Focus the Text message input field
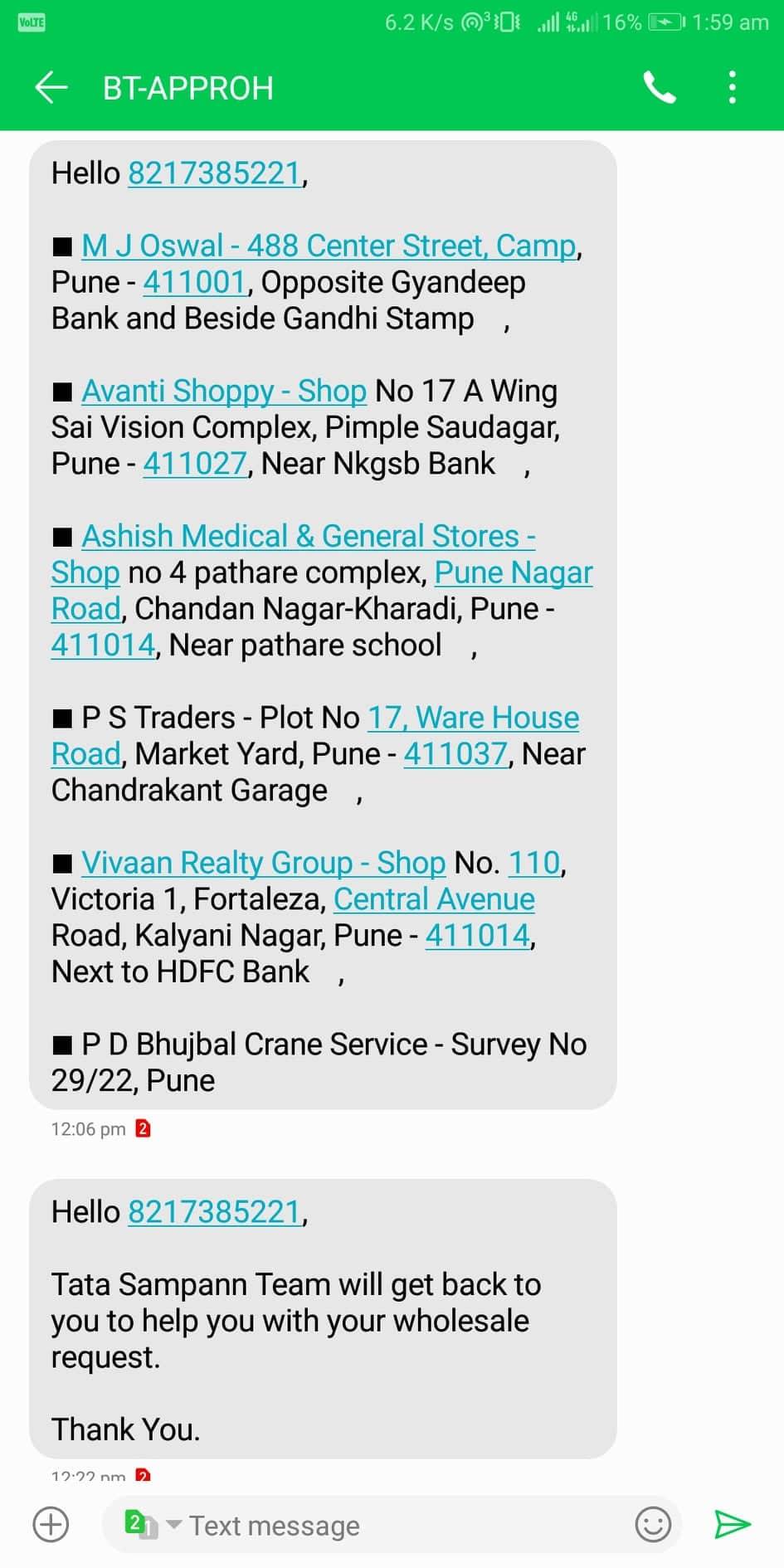Screen dimensions: 784x1568 [398, 1525]
